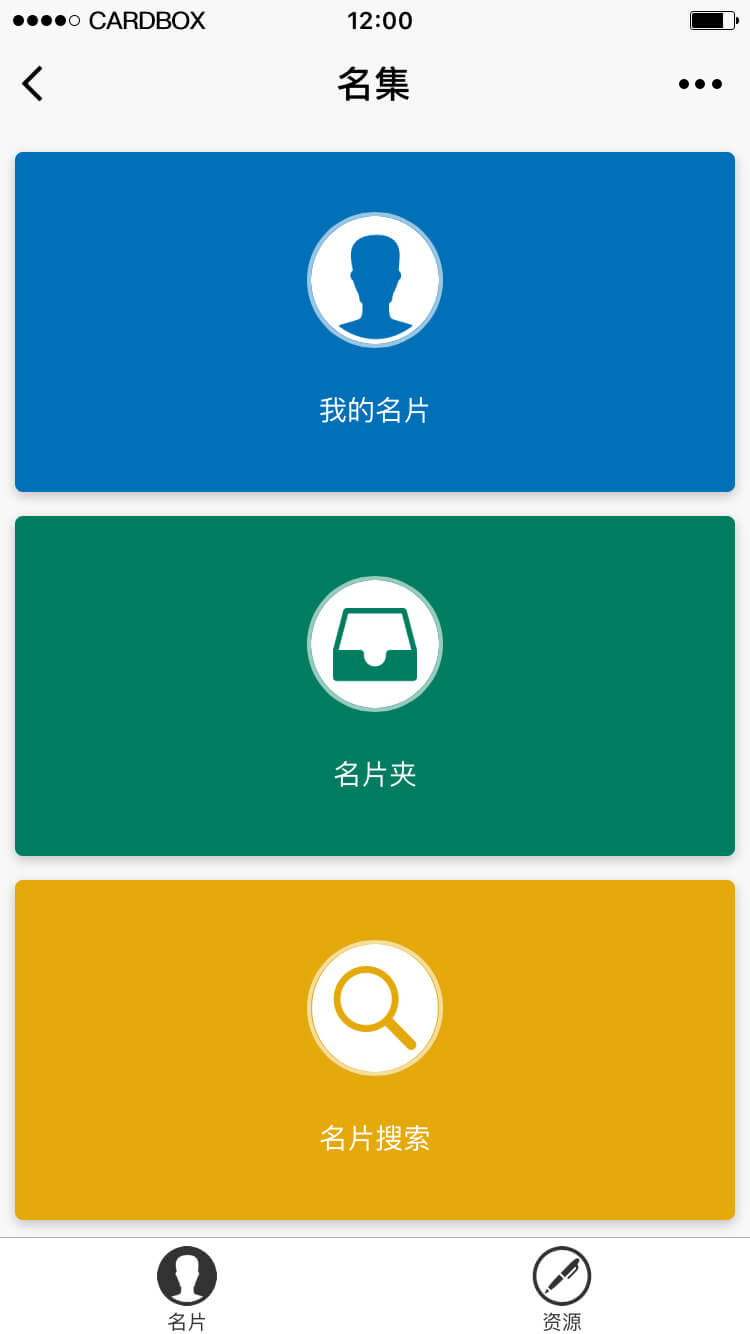The width and height of the screenshot is (750, 1334).
Task: Open the 我的名片 card
Action: [x=375, y=322]
